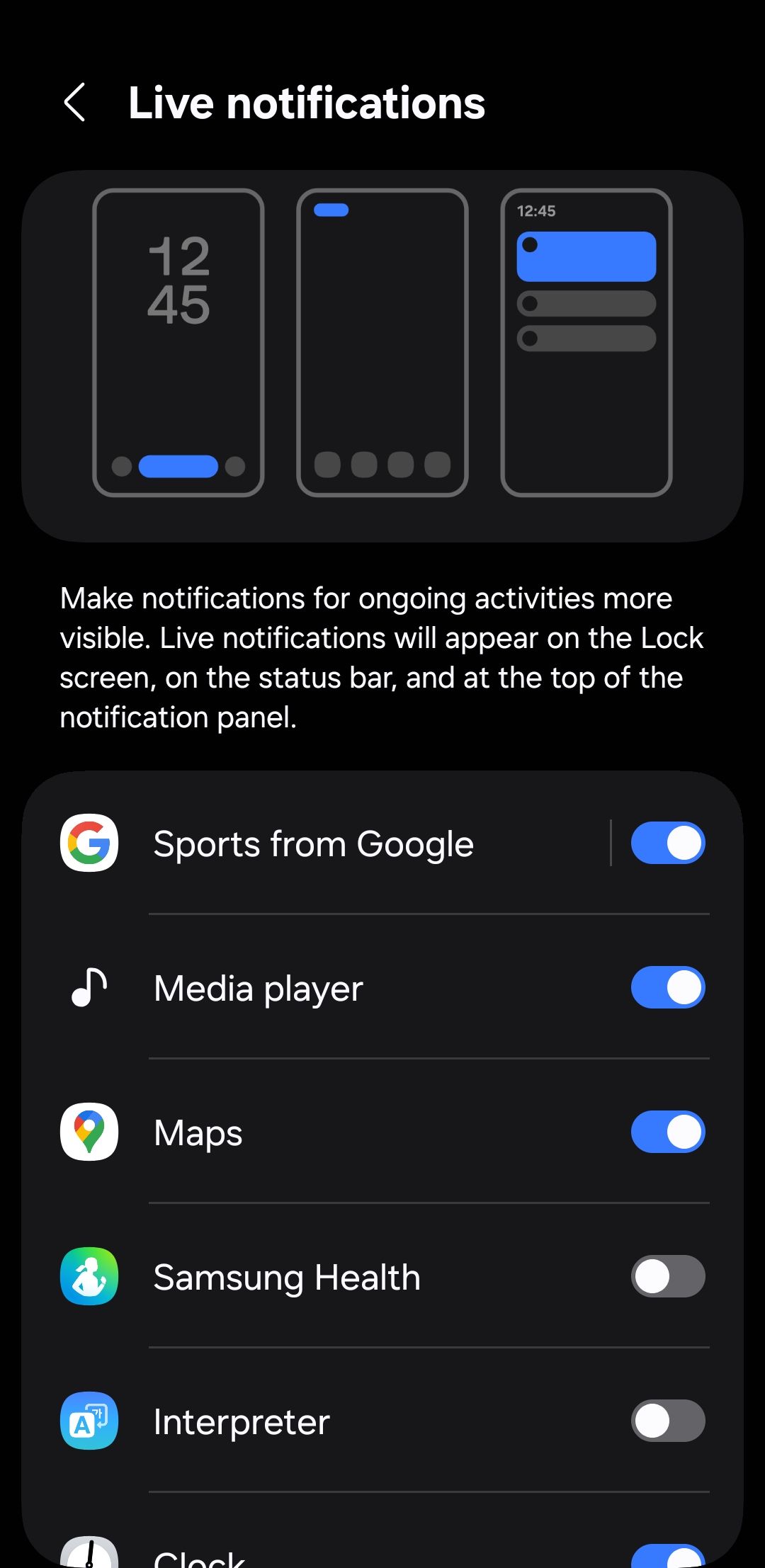Viewport: 765px width, 1568px height.
Task: Click the Media player music note icon
Action: 88,987
